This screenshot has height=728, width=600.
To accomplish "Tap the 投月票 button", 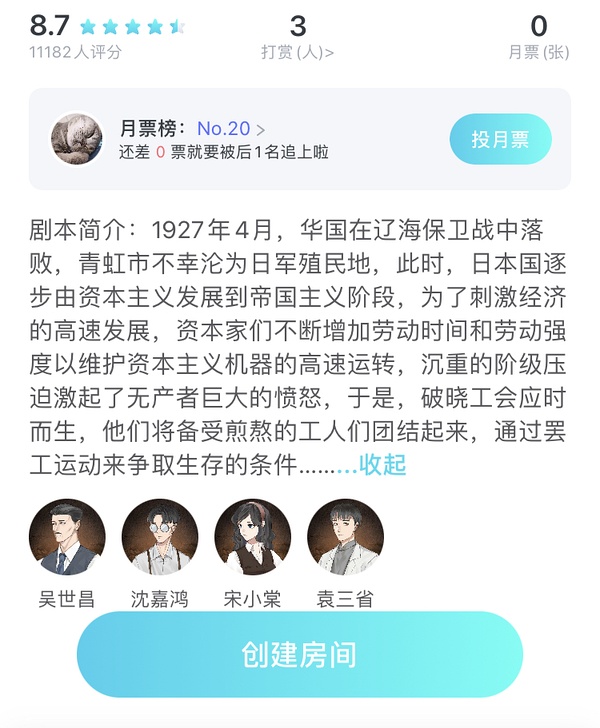I will coord(500,139).
